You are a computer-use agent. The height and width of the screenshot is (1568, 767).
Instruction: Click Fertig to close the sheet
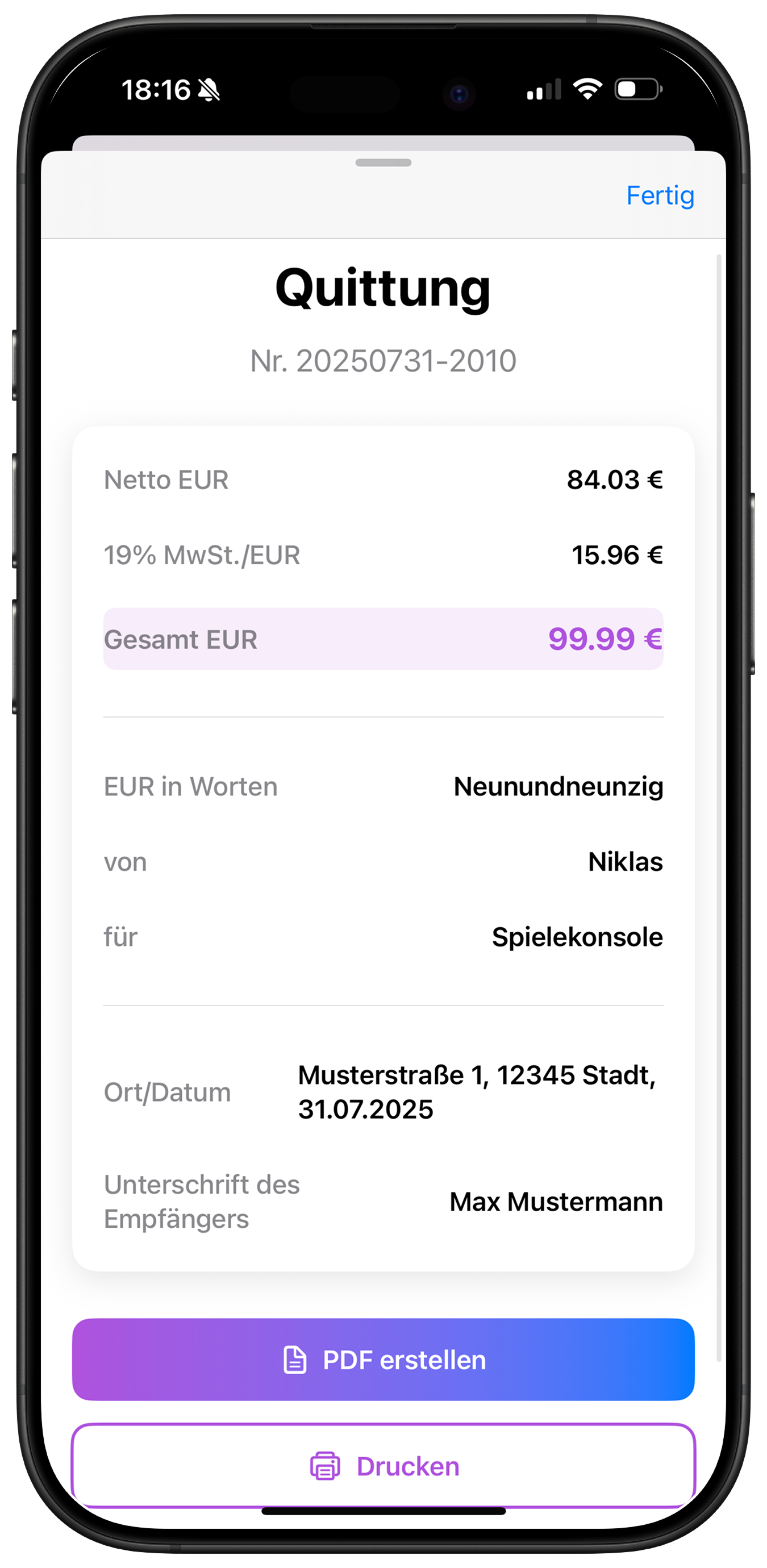click(x=660, y=196)
